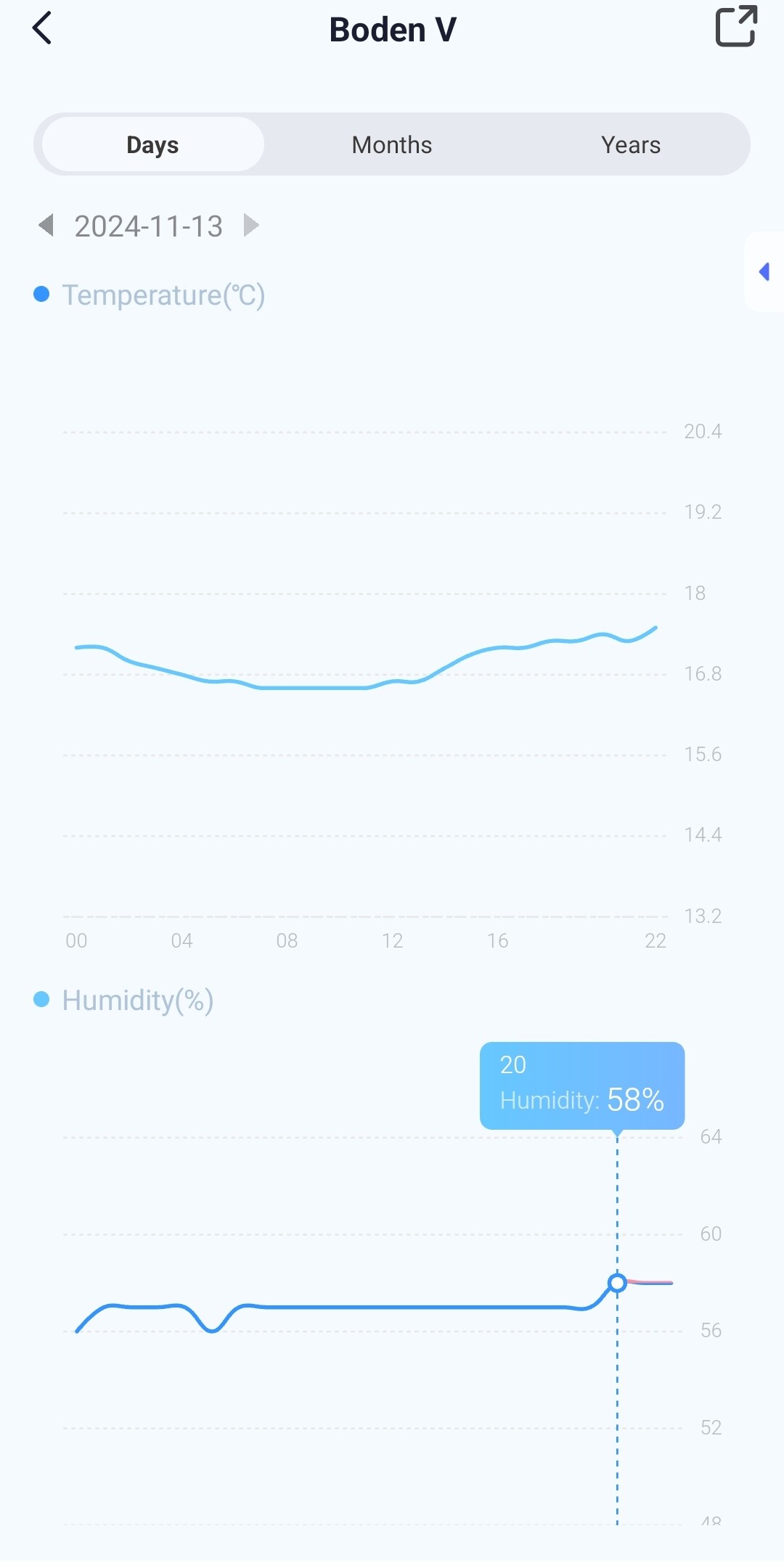
Task: Go back from the Boden V screen
Action: (x=42, y=28)
